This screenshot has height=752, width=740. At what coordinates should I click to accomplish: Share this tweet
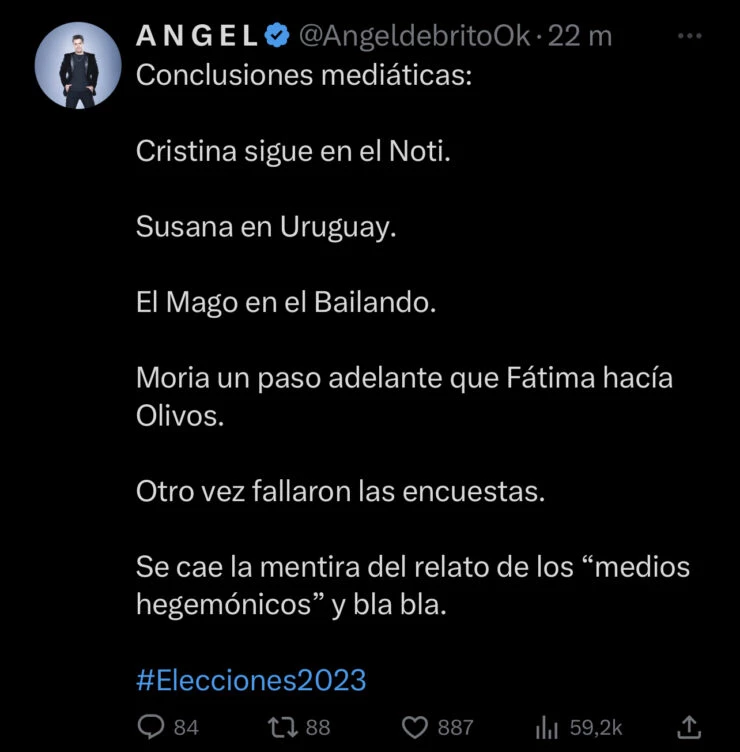tap(689, 727)
